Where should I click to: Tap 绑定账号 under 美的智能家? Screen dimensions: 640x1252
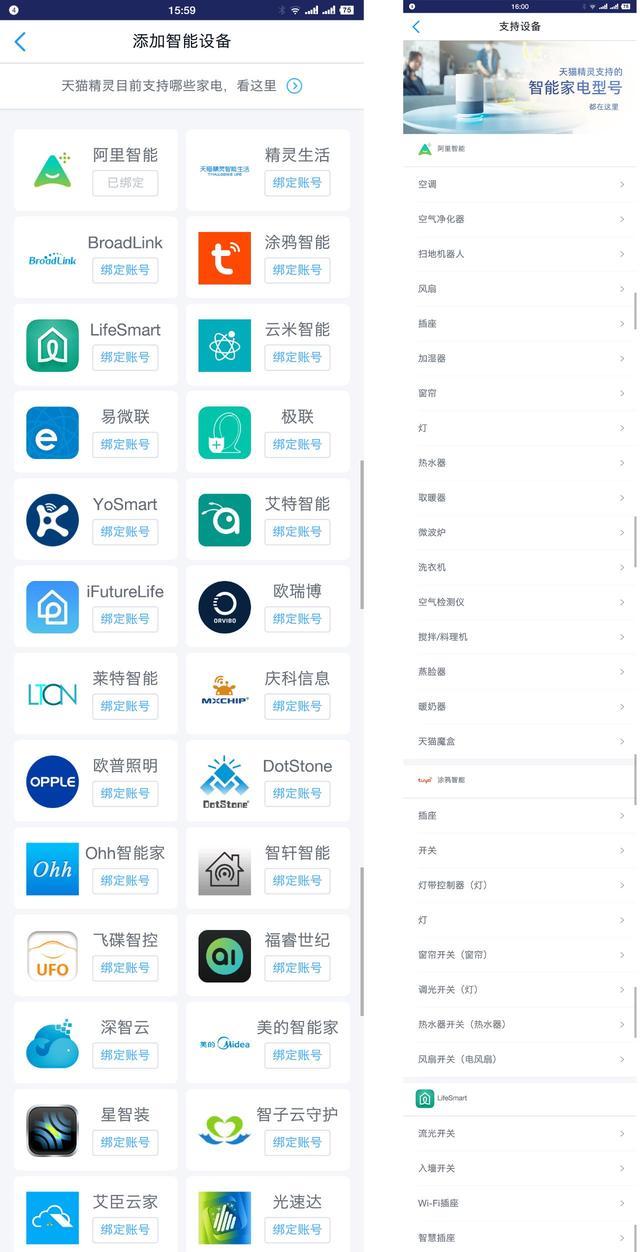297,1055
